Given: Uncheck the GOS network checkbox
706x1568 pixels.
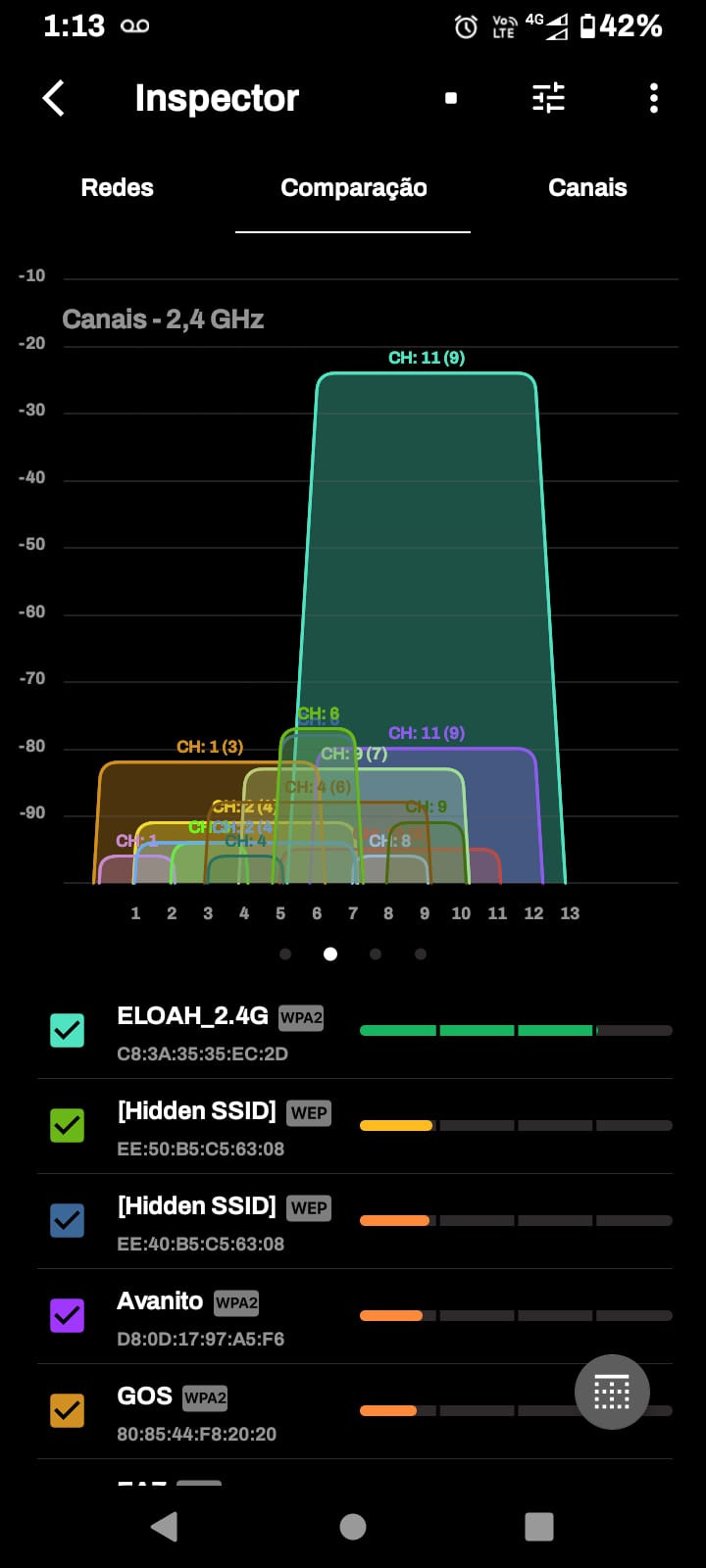Looking at the screenshot, I should pyautogui.click(x=68, y=1410).
